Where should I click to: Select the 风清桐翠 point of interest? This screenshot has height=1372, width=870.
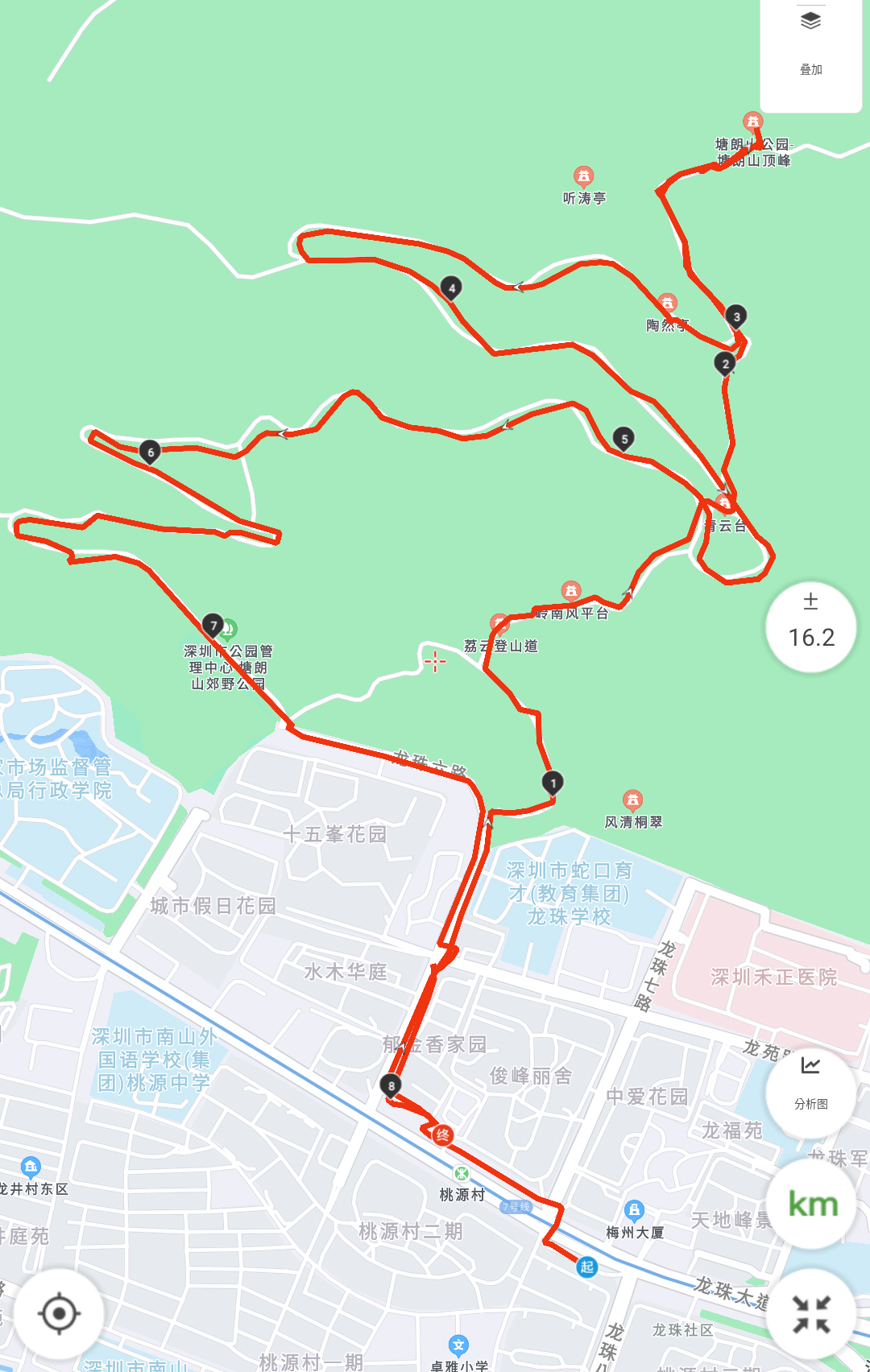(633, 800)
